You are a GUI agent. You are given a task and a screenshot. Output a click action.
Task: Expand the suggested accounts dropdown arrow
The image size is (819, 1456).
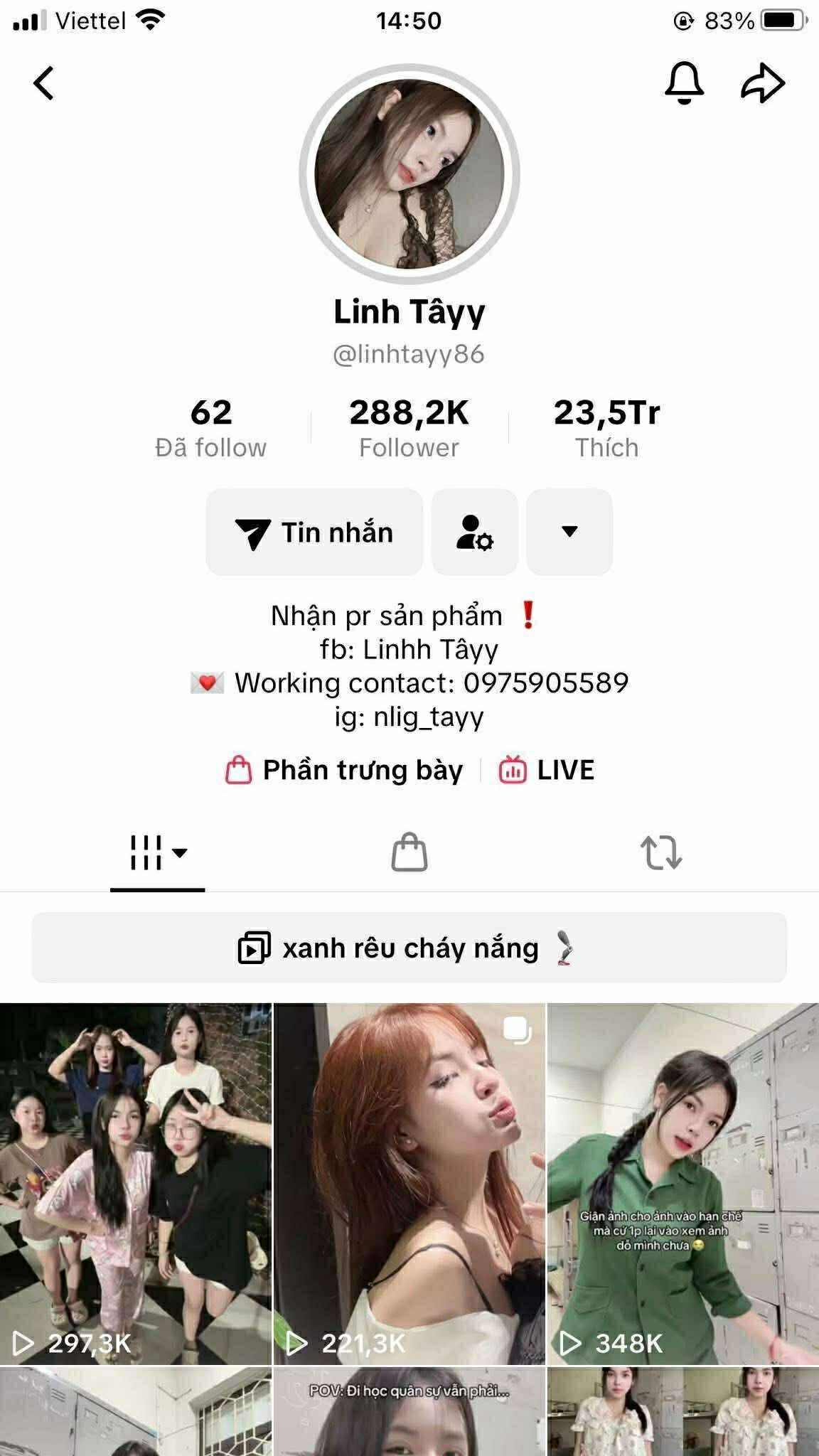(569, 532)
